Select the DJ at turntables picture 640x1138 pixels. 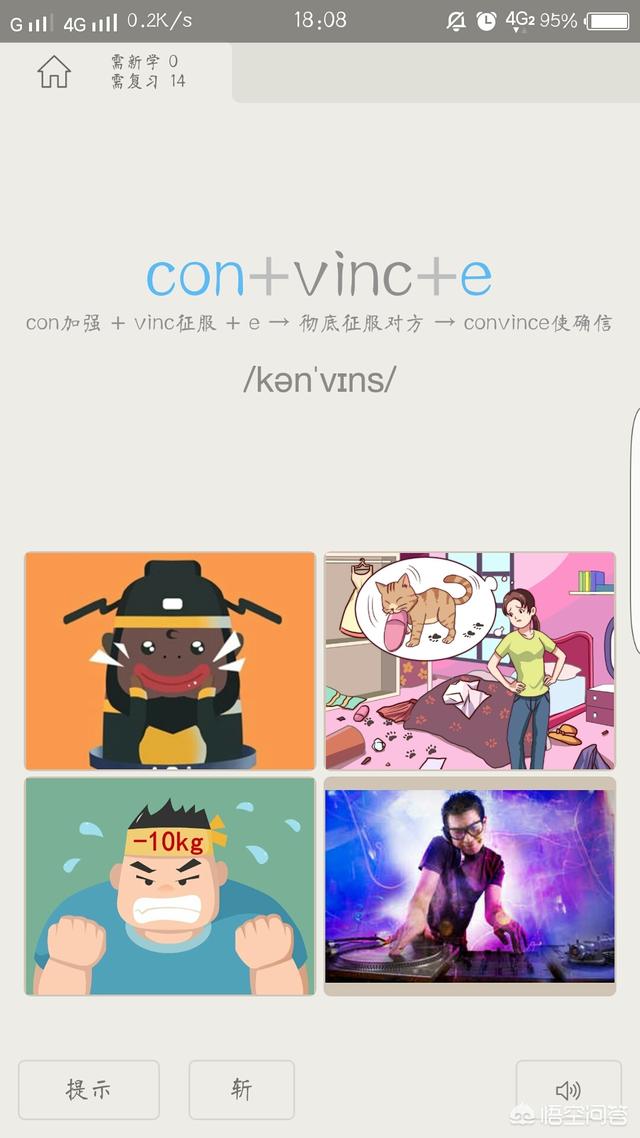(470, 886)
